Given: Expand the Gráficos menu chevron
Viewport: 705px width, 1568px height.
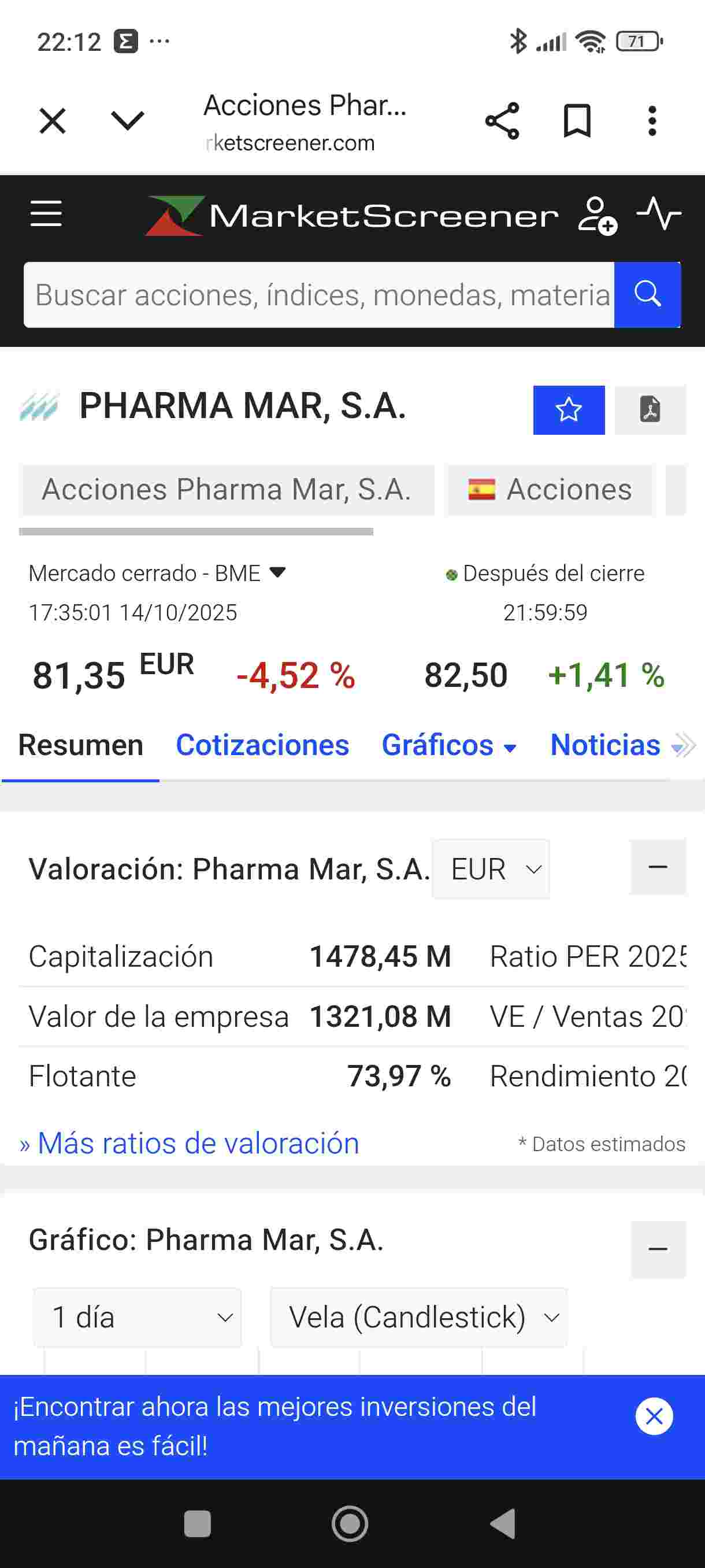Looking at the screenshot, I should [x=511, y=748].
